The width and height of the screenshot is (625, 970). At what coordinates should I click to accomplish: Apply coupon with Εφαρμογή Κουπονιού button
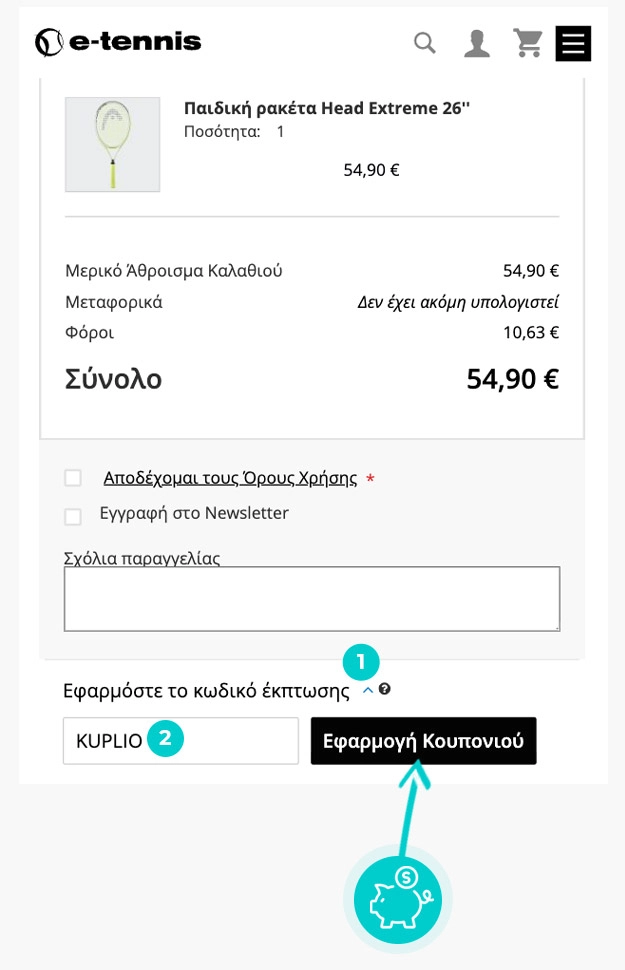tap(423, 741)
